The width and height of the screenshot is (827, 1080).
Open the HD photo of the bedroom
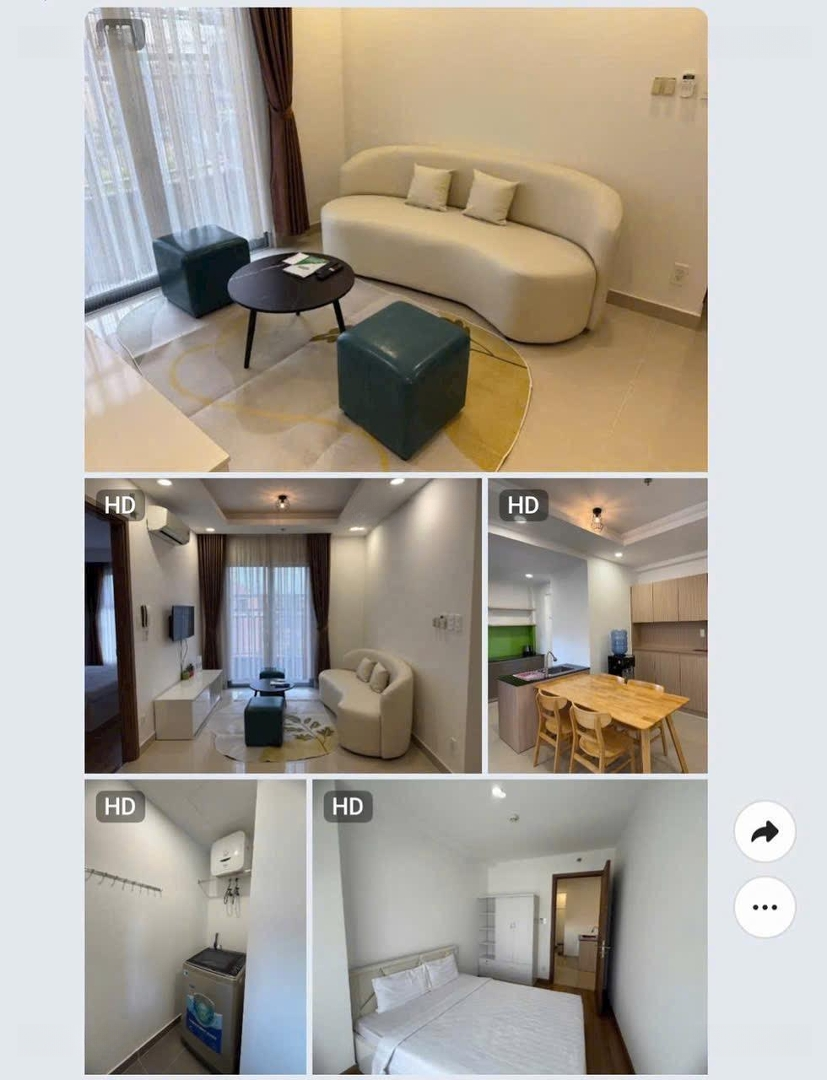pyautogui.click(x=510, y=926)
